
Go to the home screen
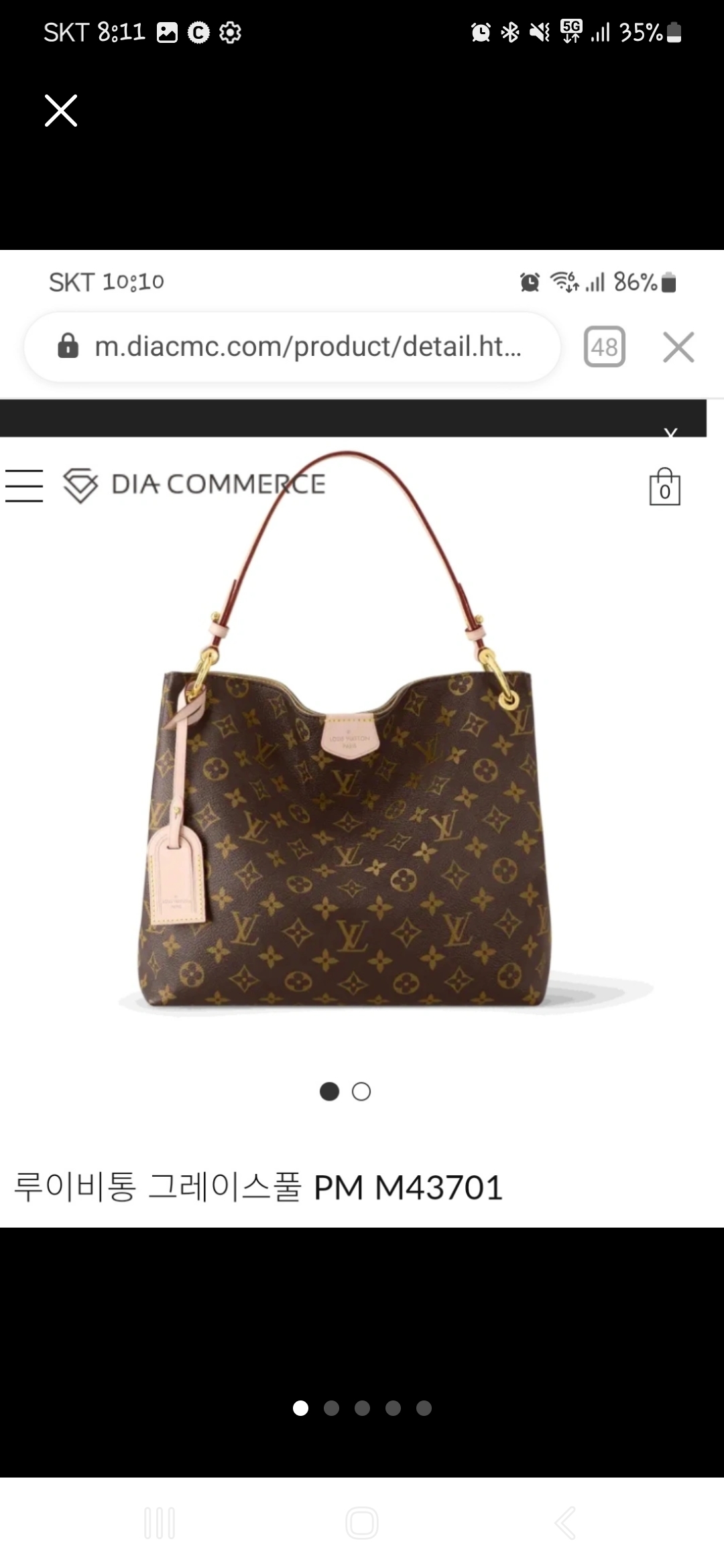362,1523
